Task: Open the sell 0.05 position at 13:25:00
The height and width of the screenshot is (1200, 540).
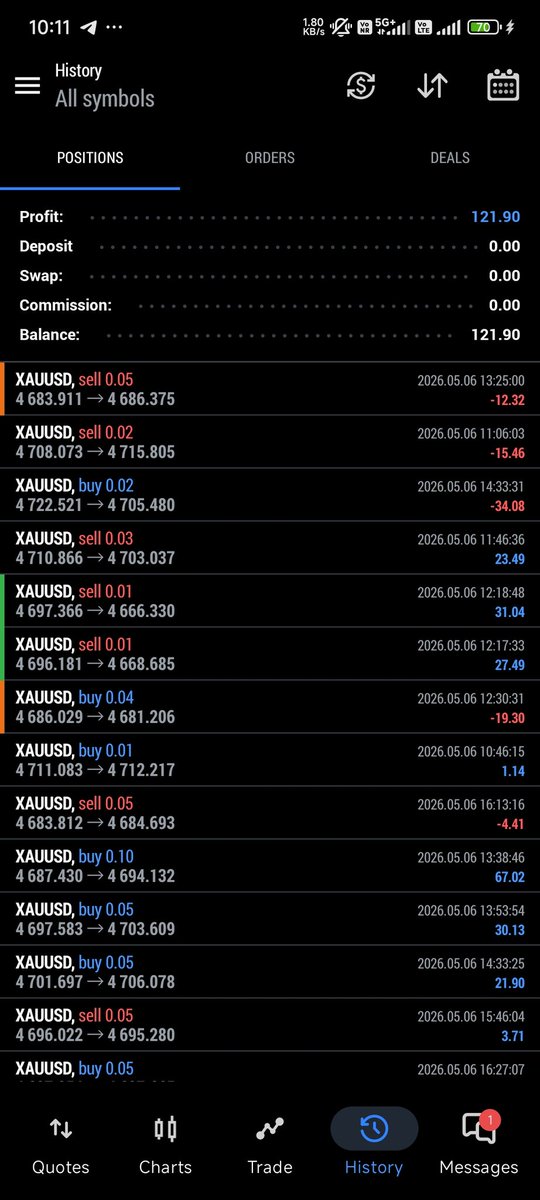Action: point(270,389)
